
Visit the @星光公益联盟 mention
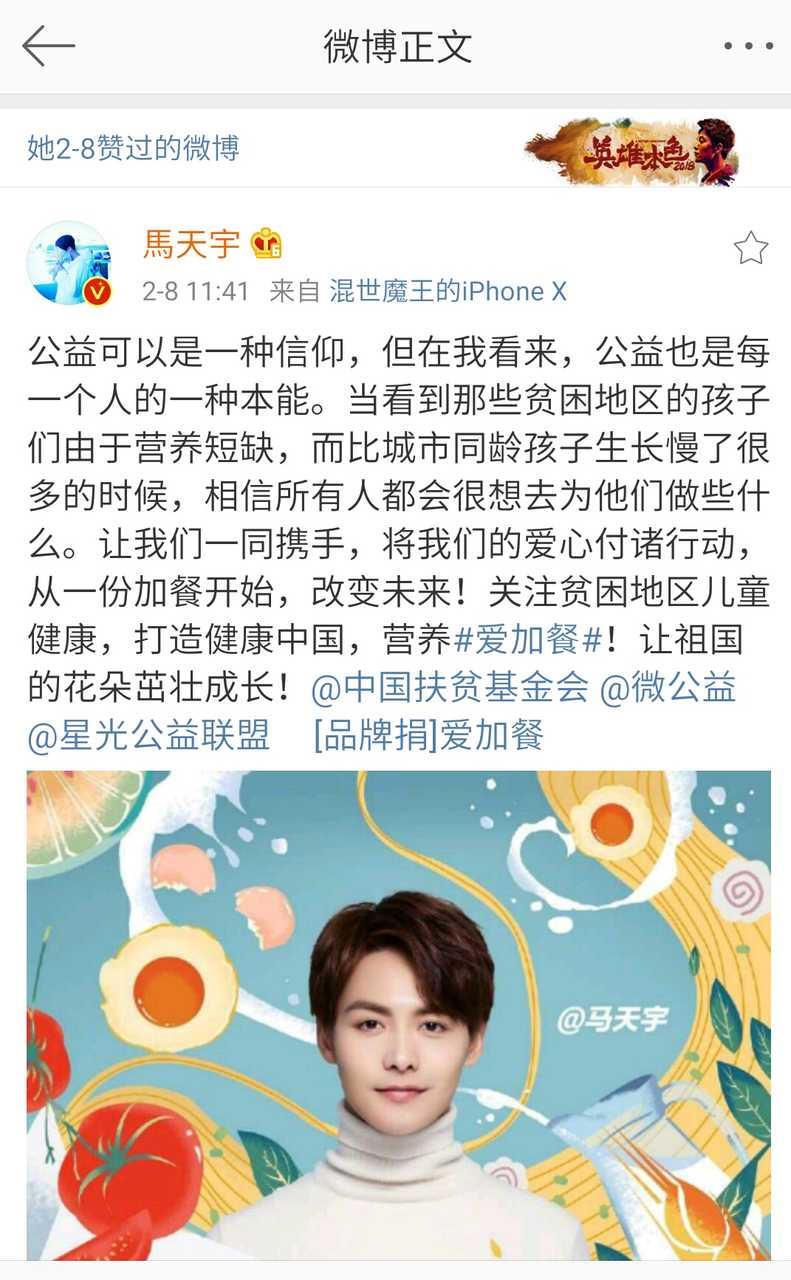[x=149, y=735]
